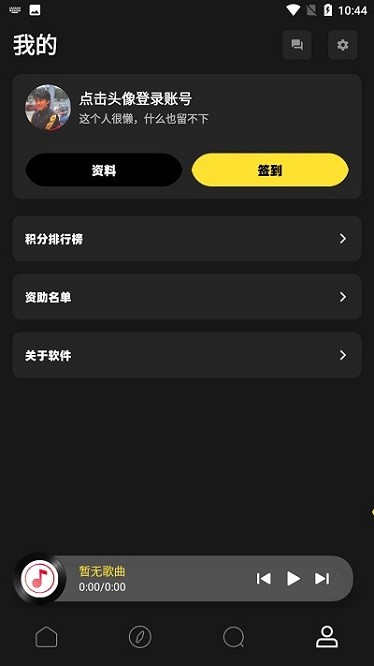Tap the profile avatar to log in
The width and height of the screenshot is (374, 666).
[48, 107]
